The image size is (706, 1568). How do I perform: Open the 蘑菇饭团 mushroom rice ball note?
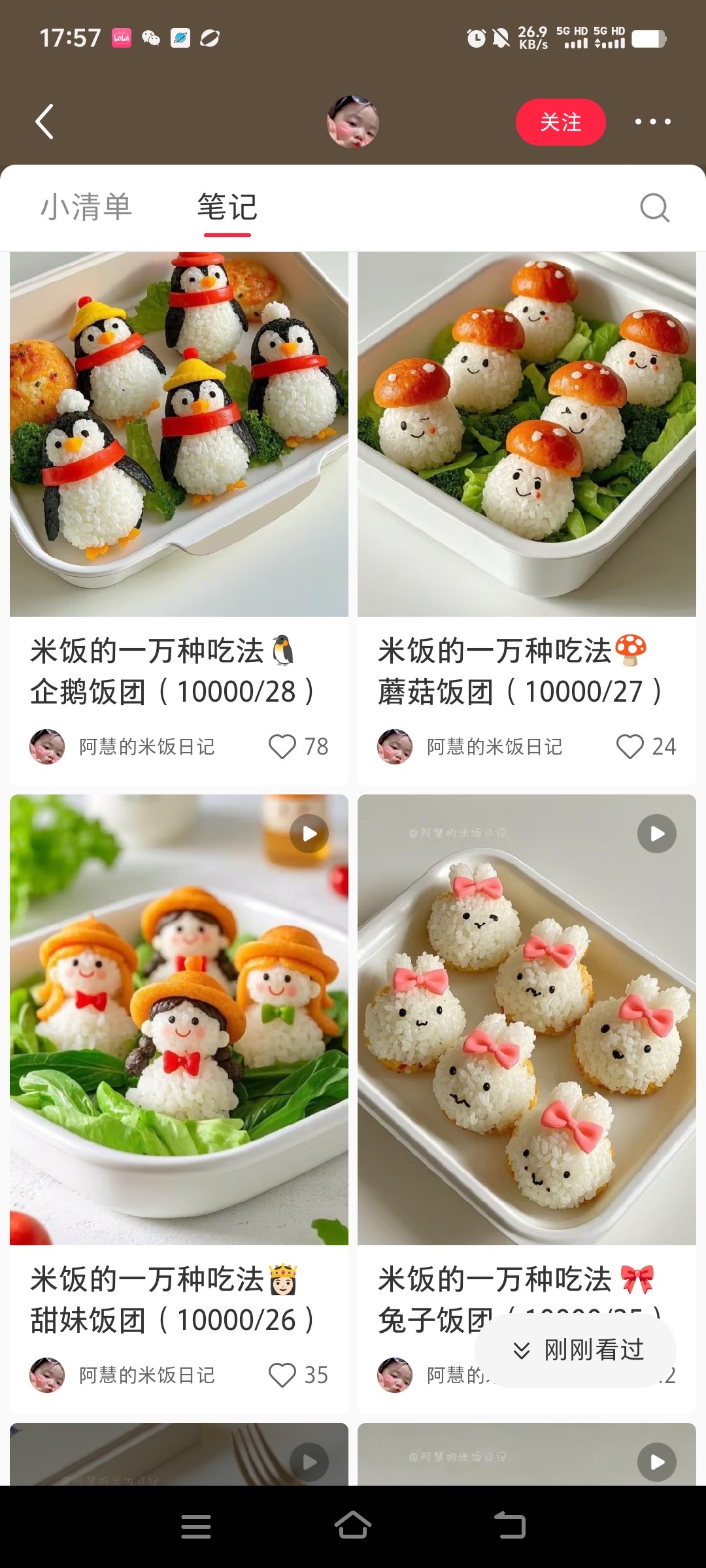click(526, 434)
